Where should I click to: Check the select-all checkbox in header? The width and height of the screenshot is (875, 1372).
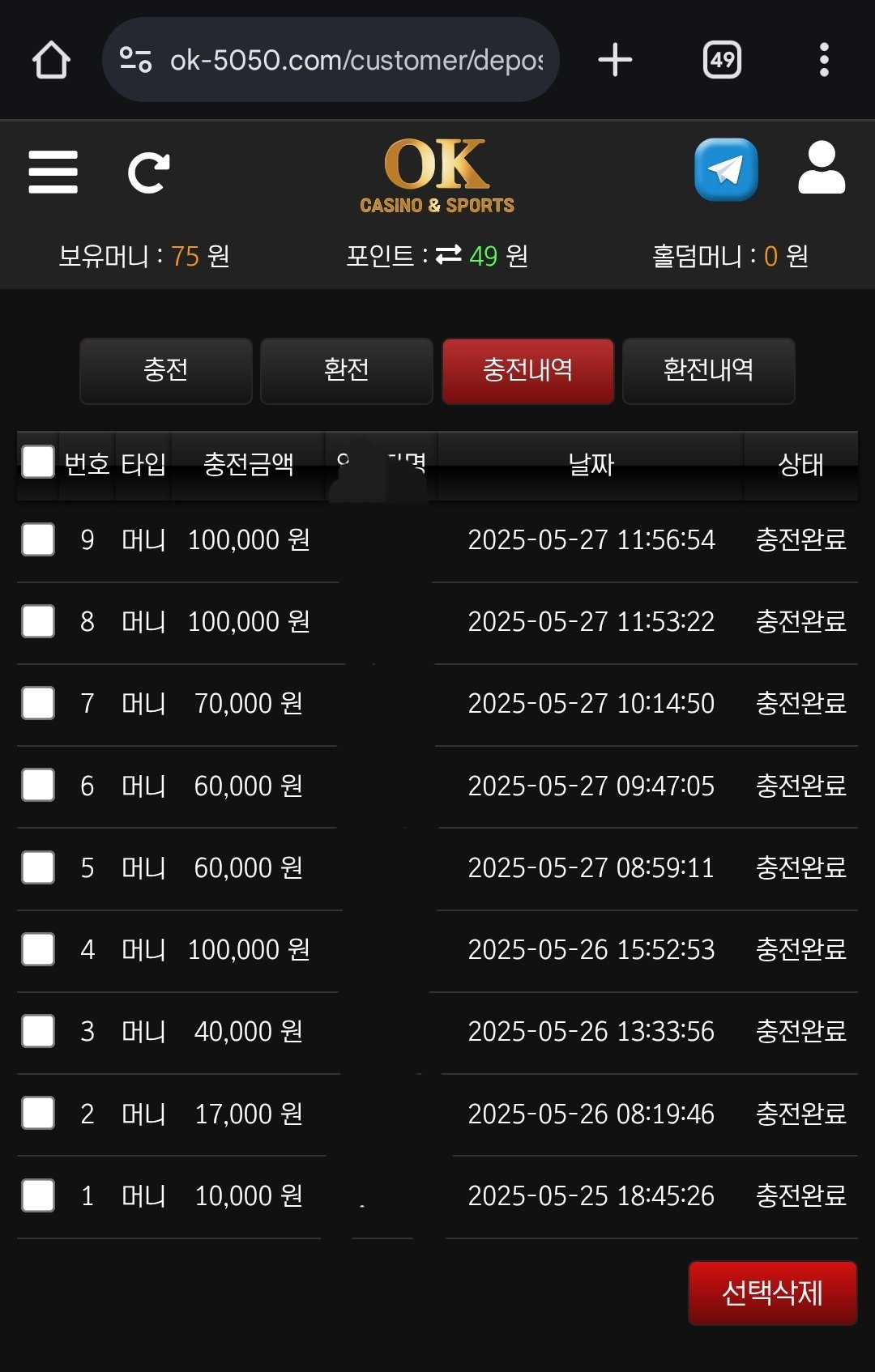pos(38,462)
